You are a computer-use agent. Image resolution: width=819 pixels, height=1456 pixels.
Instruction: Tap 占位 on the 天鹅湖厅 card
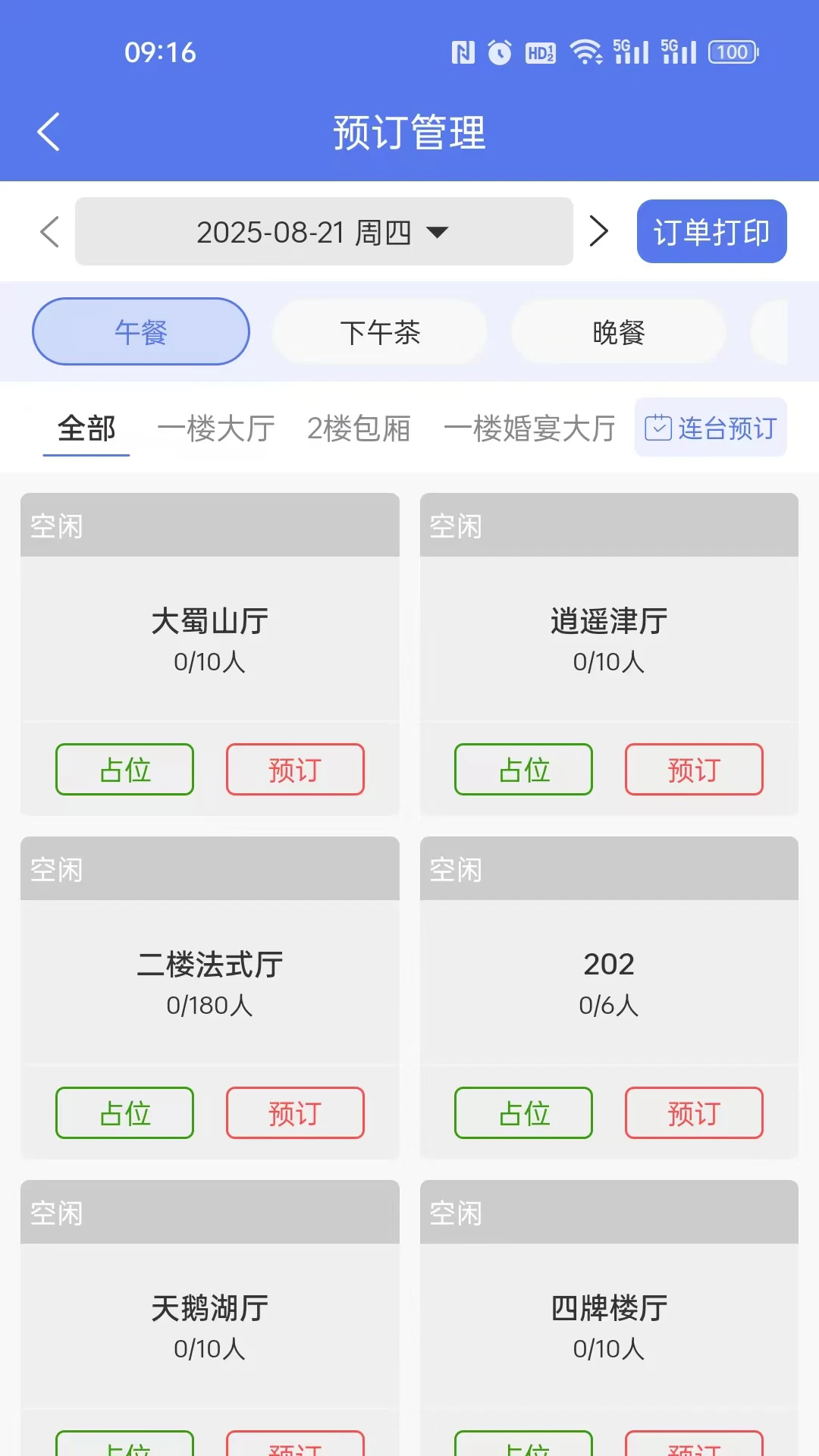tap(124, 1445)
